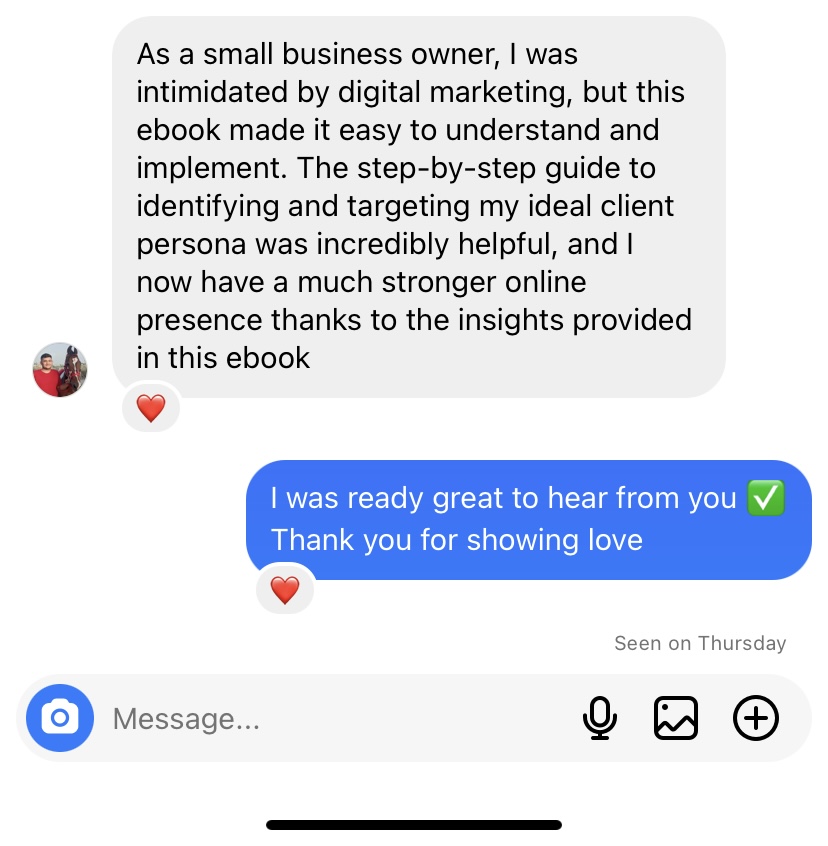This screenshot has height=846, width=828.
Task: Open the photo gallery picker icon
Action: pos(675,718)
